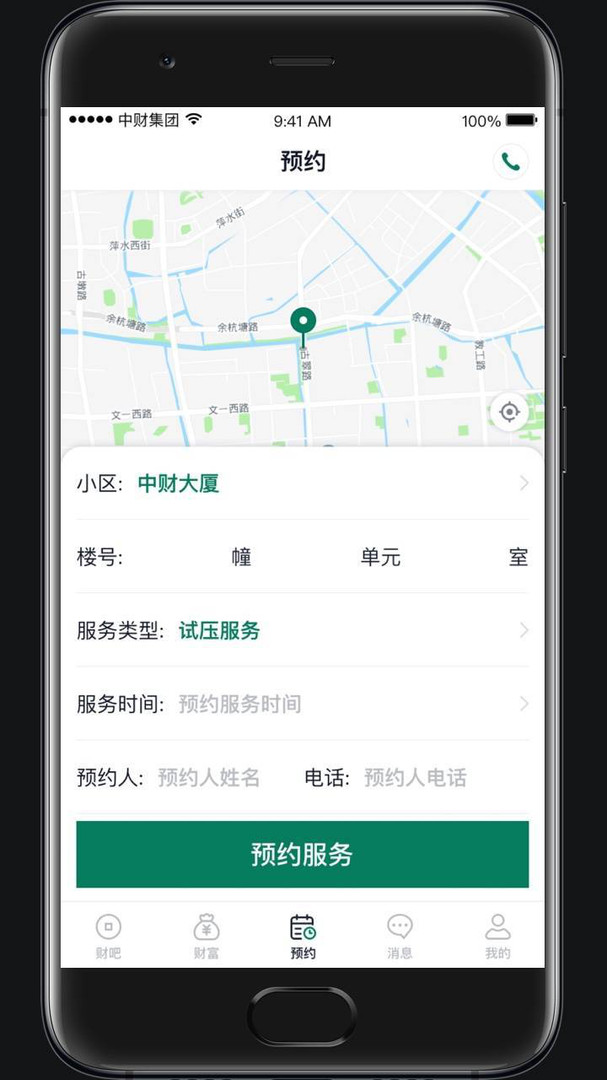The width and height of the screenshot is (607, 1080).
Task: Open the 消息 tab
Action: click(x=400, y=936)
